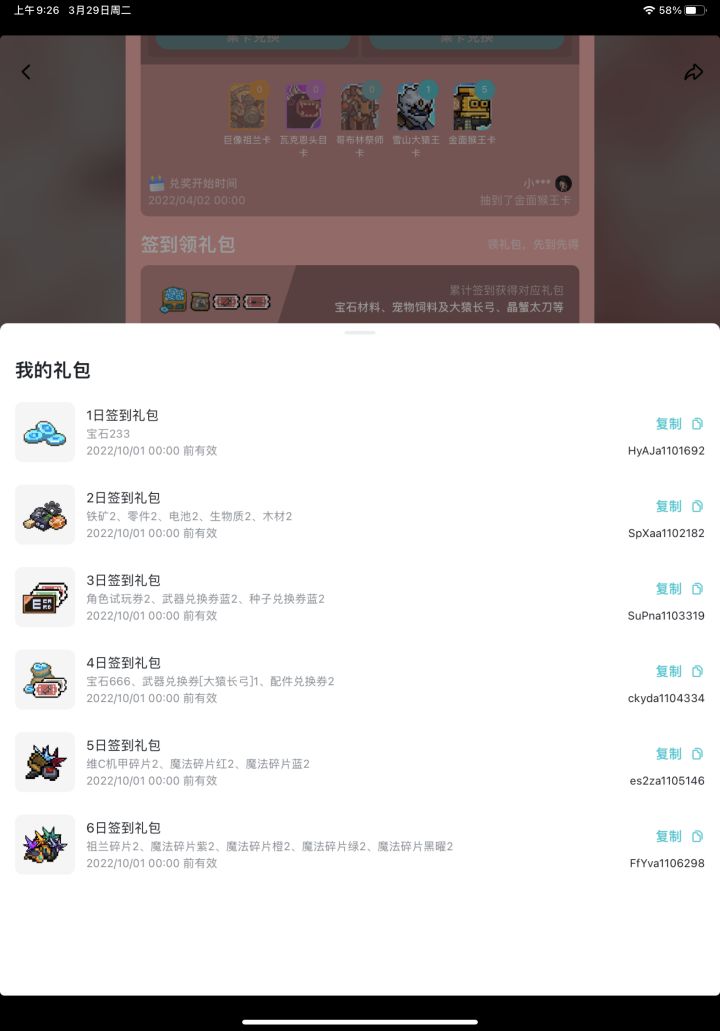Tap the share icon at top right
The height and width of the screenshot is (1031, 720).
pos(695,71)
